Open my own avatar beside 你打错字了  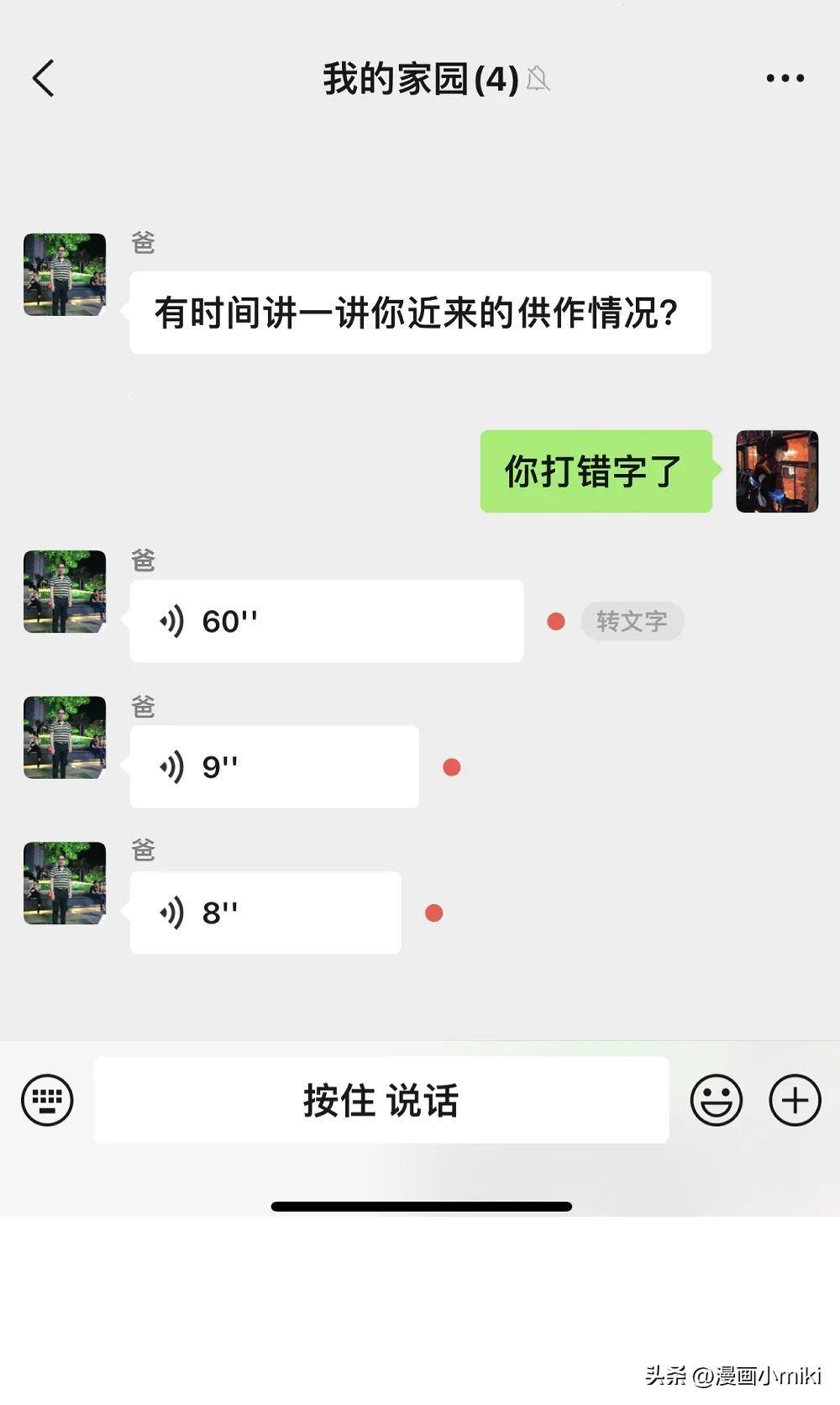[777, 471]
